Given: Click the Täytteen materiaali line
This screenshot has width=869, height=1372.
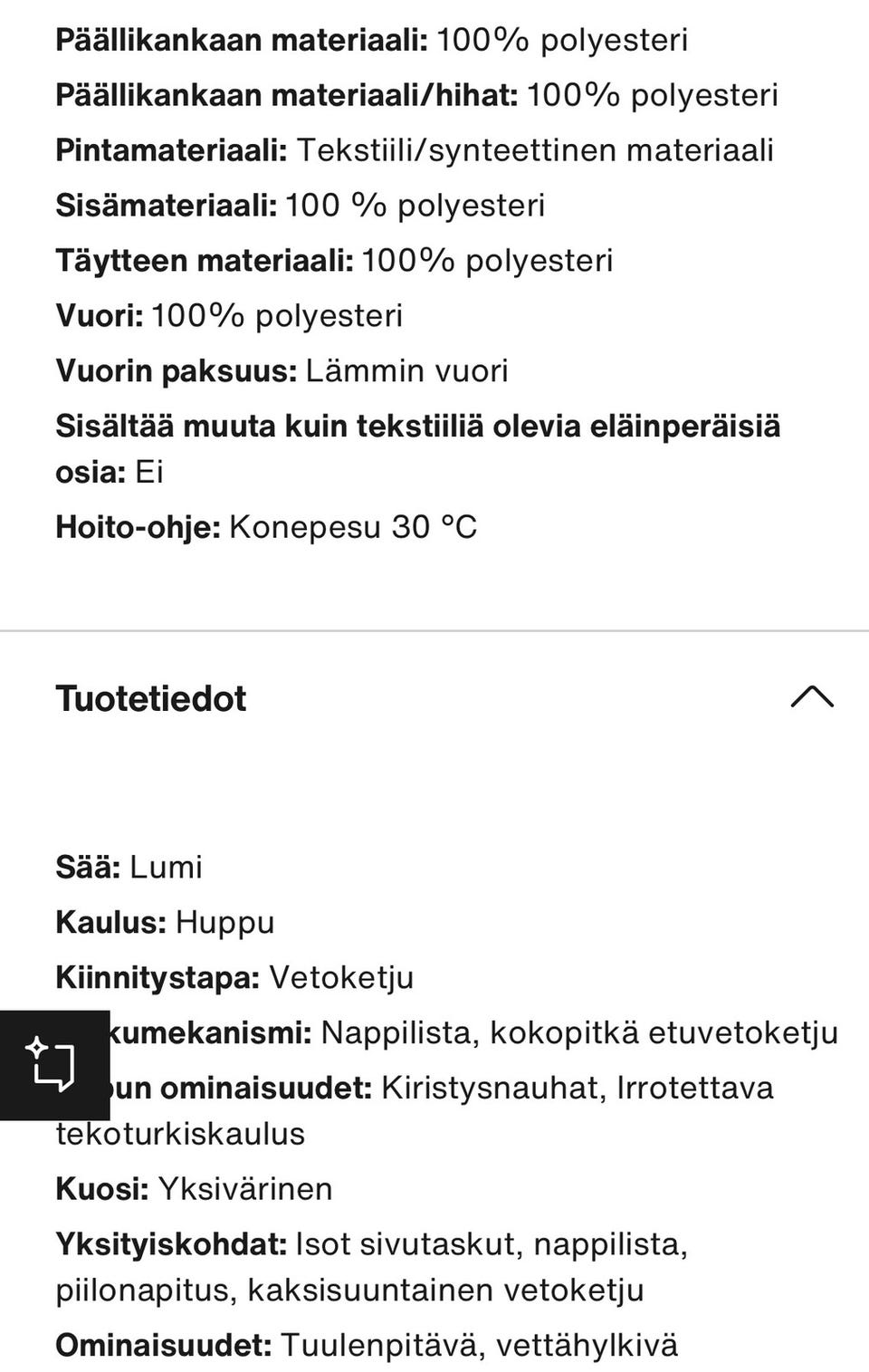Looking at the screenshot, I should point(335,261).
